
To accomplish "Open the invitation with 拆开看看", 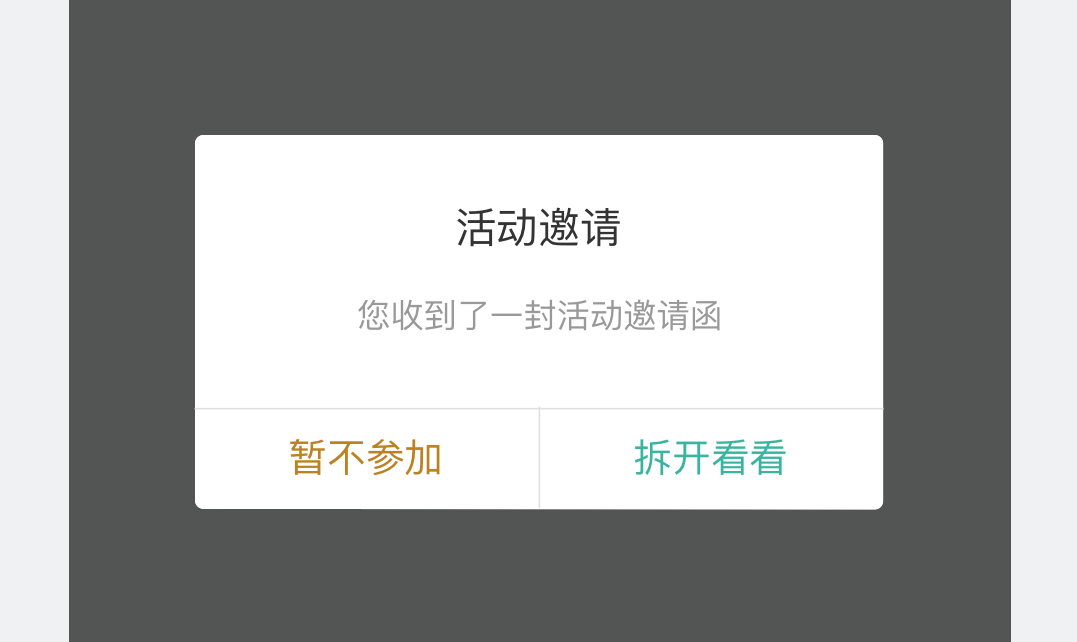I will pos(710,458).
